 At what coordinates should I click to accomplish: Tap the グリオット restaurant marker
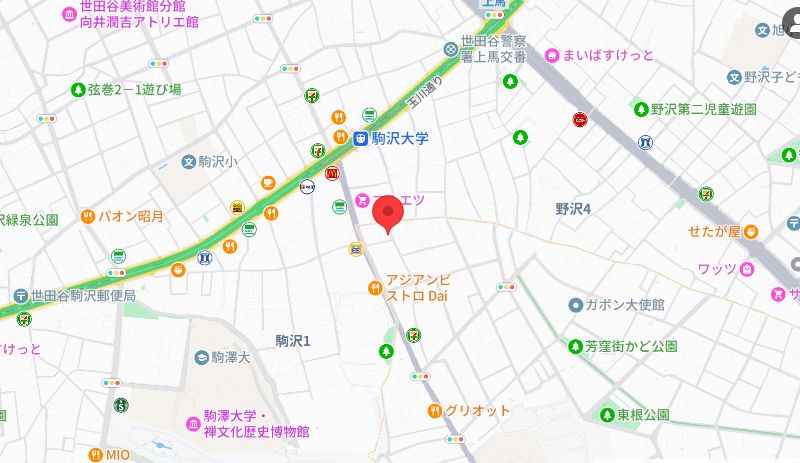click(435, 411)
